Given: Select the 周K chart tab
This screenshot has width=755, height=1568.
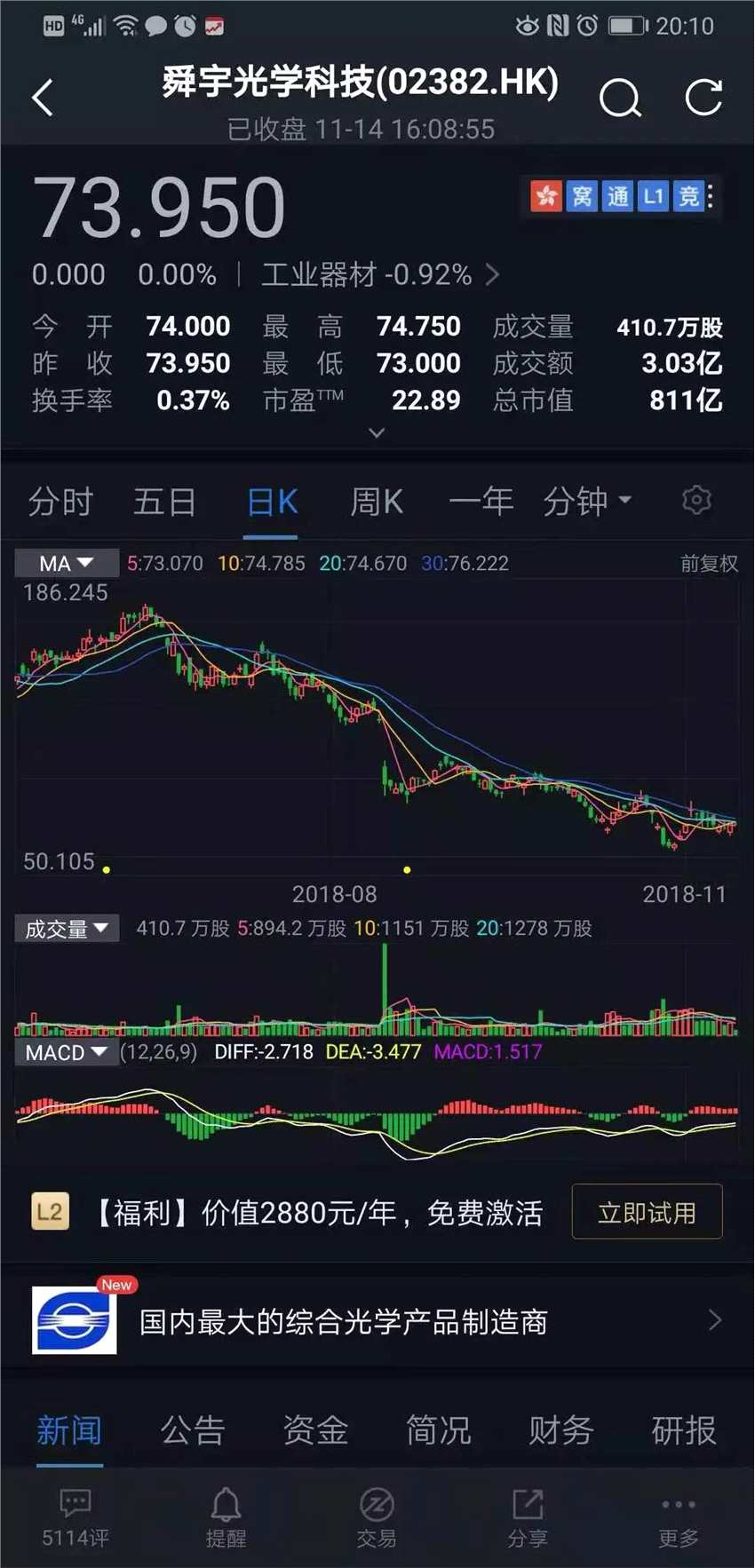Looking at the screenshot, I should point(377,502).
